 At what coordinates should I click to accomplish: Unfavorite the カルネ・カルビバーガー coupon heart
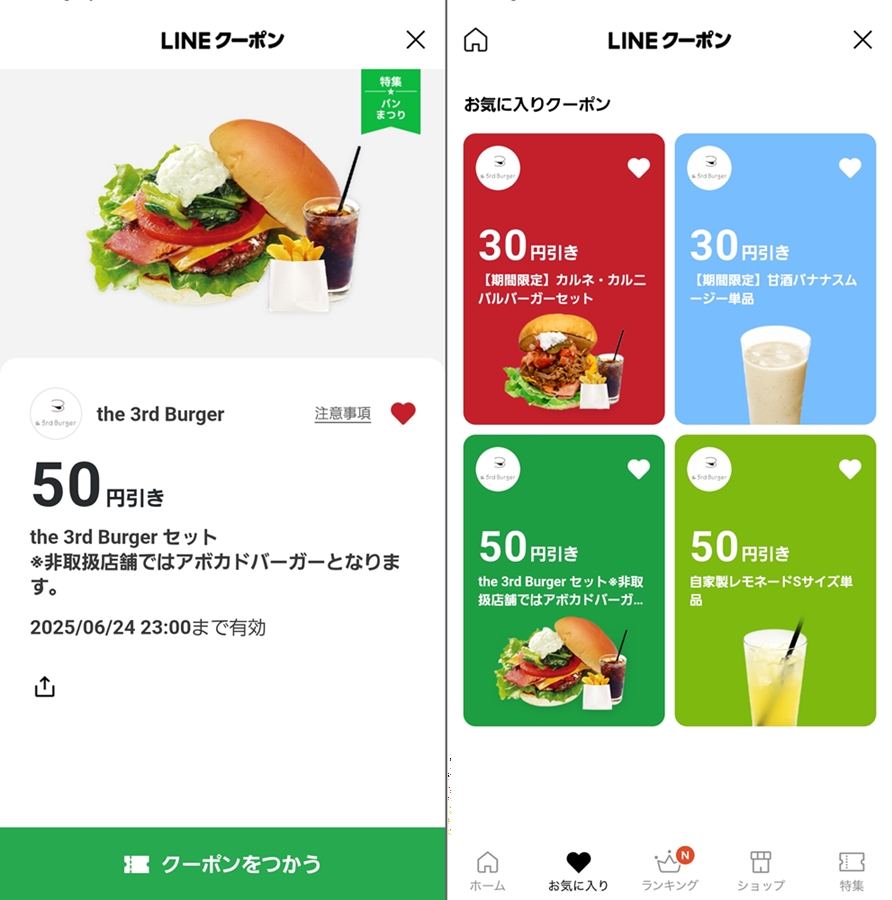[x=638, y=168]
